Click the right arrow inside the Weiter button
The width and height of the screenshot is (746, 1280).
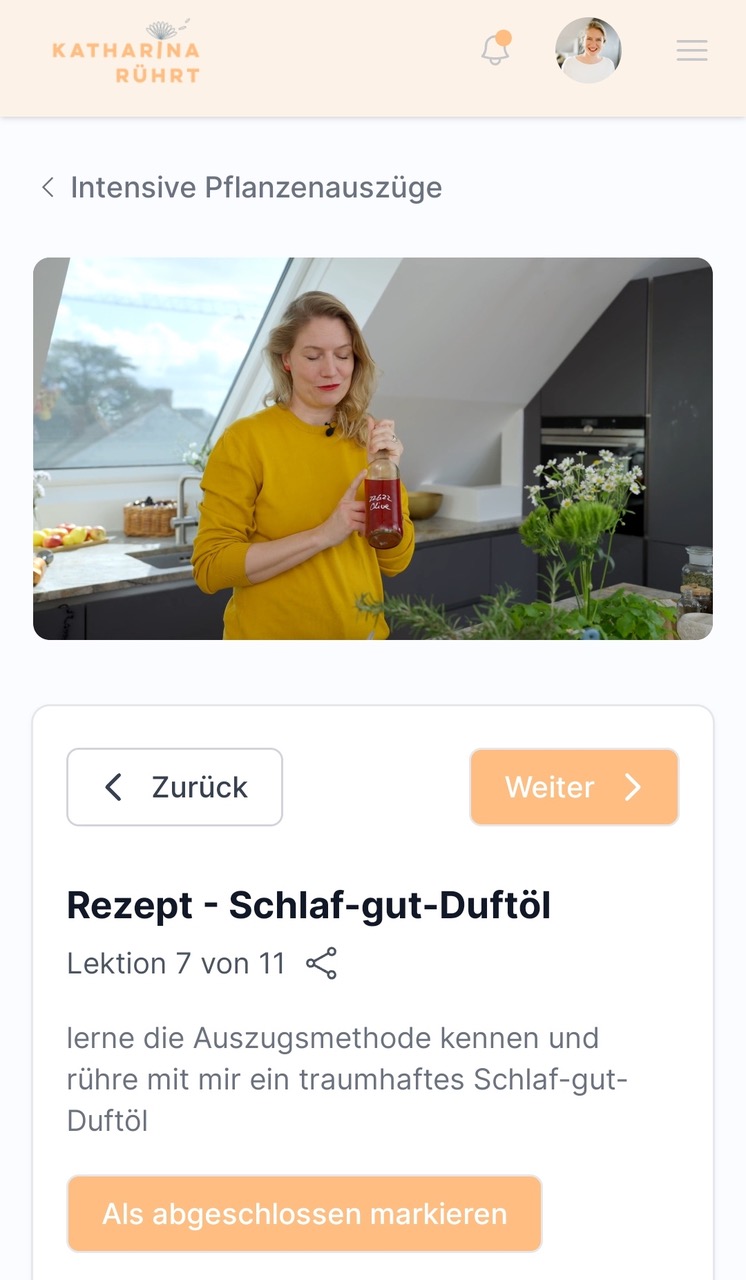[633, 787]
